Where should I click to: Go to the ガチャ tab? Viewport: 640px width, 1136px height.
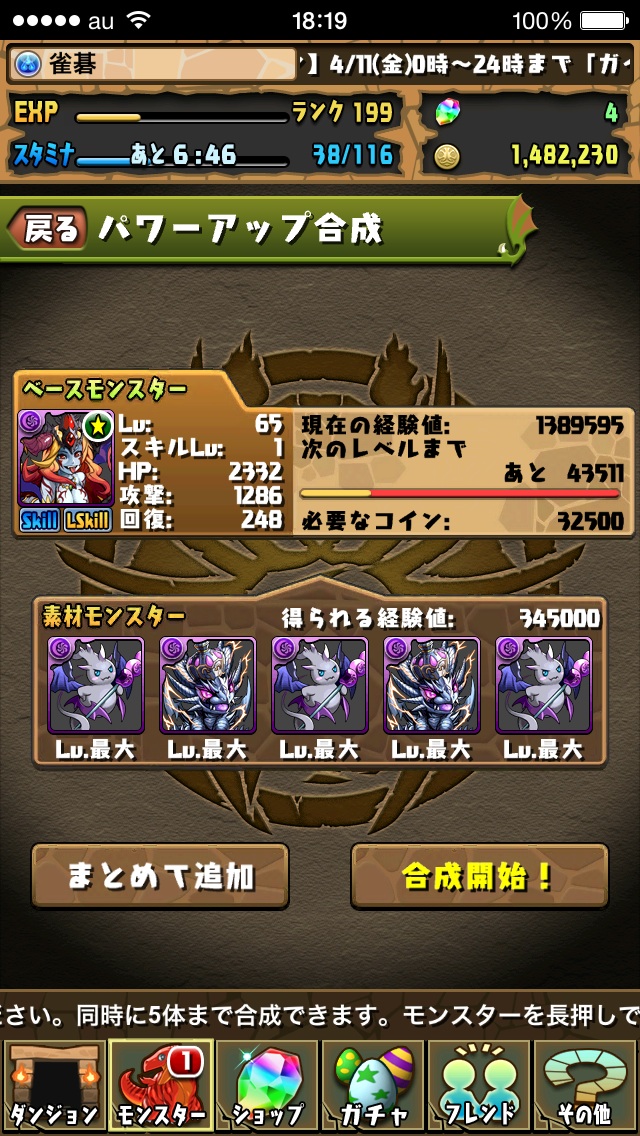tap(373, 1086)
